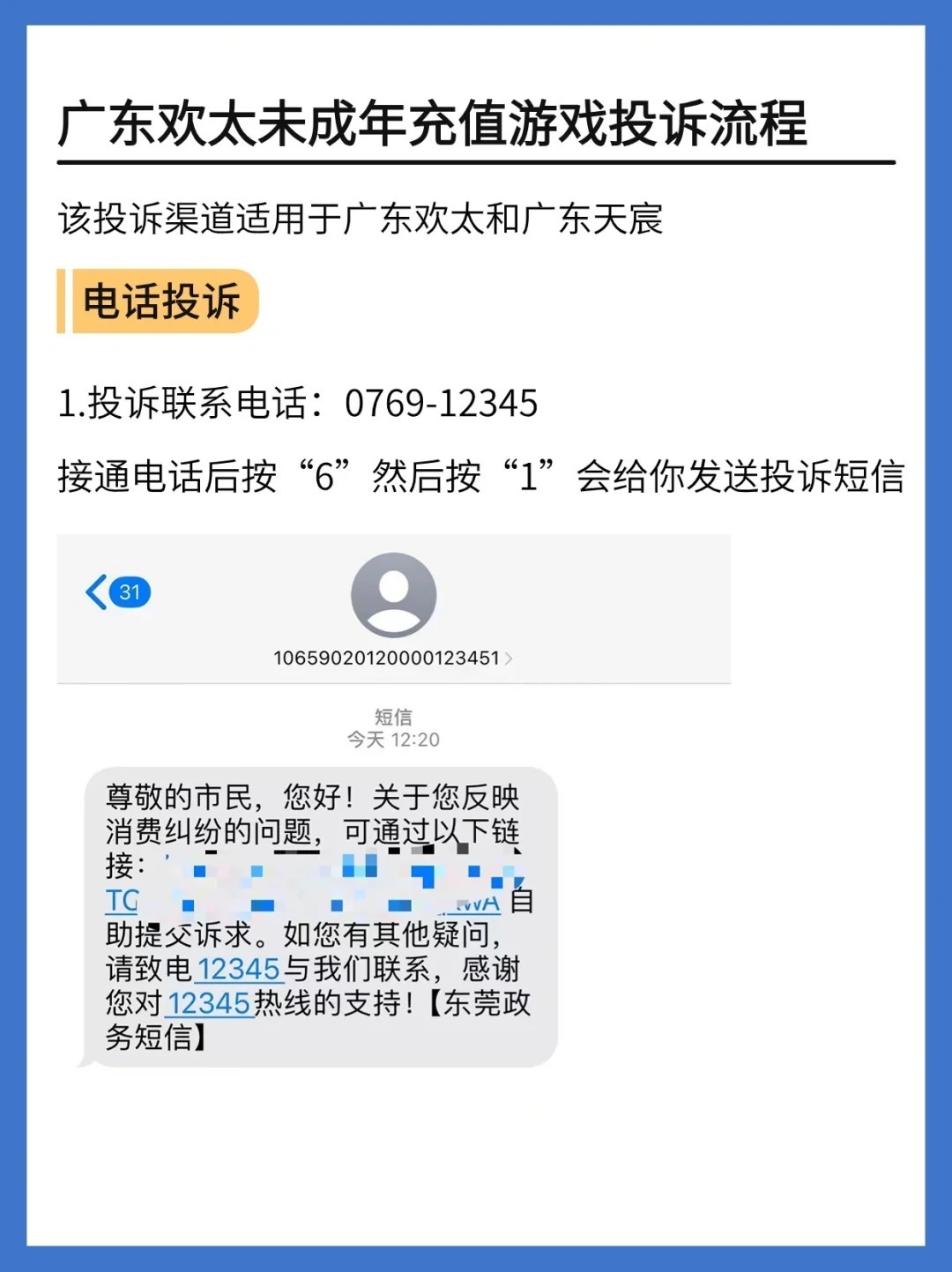Expand contact details via the right chevron arrow
The width and height of the screenshot is (952, 1272).
click(511, 657)
